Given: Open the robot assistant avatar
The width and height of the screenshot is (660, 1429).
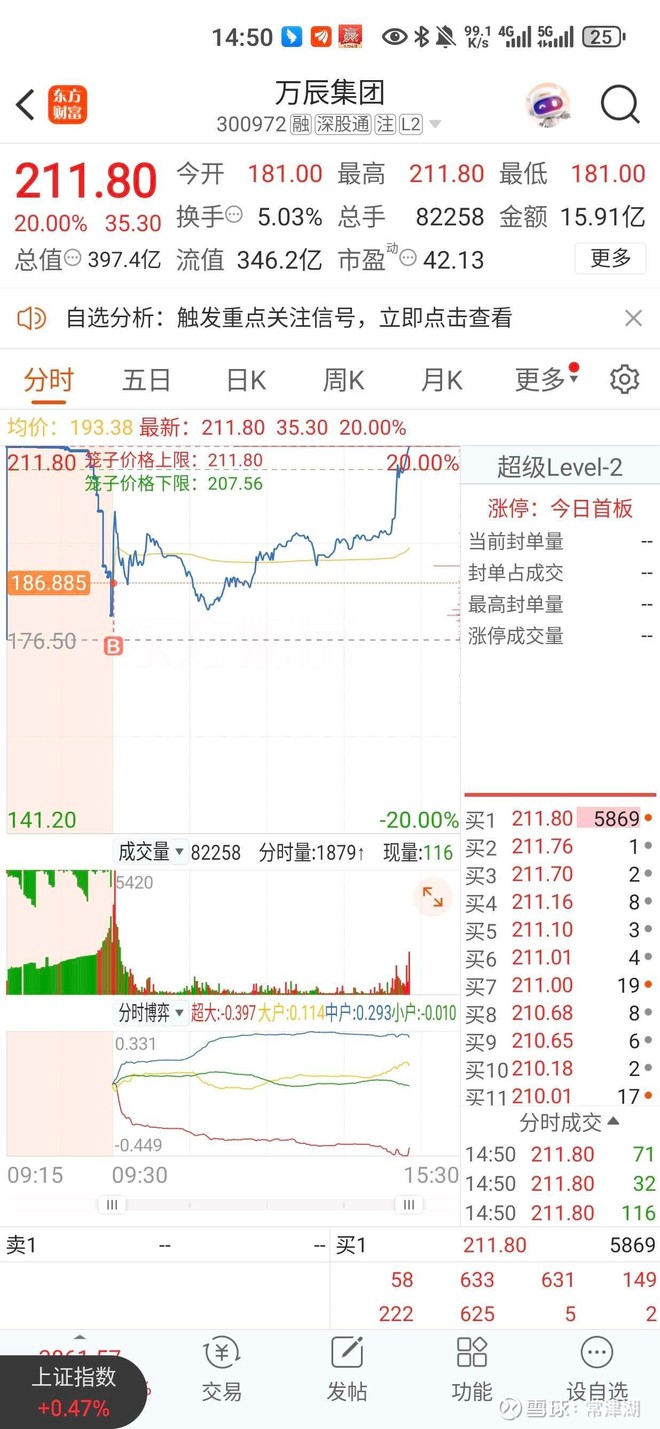Looking at the screenshot, I should click(547, 104).
